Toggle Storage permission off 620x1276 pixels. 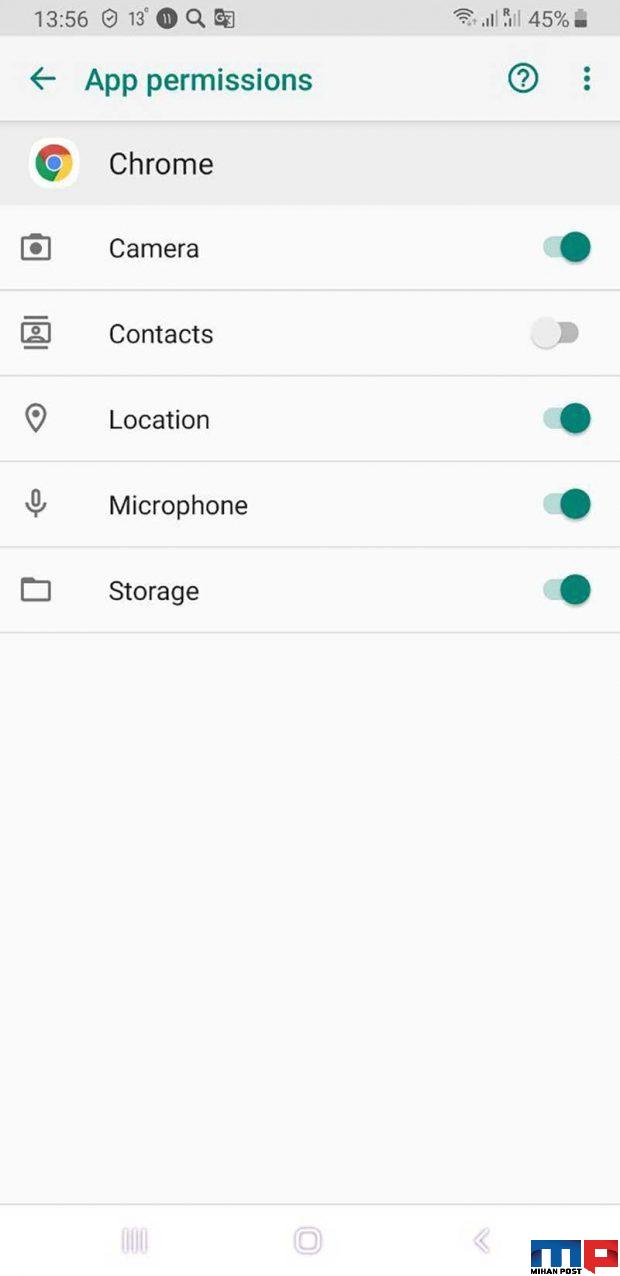(x=567, y=590)
